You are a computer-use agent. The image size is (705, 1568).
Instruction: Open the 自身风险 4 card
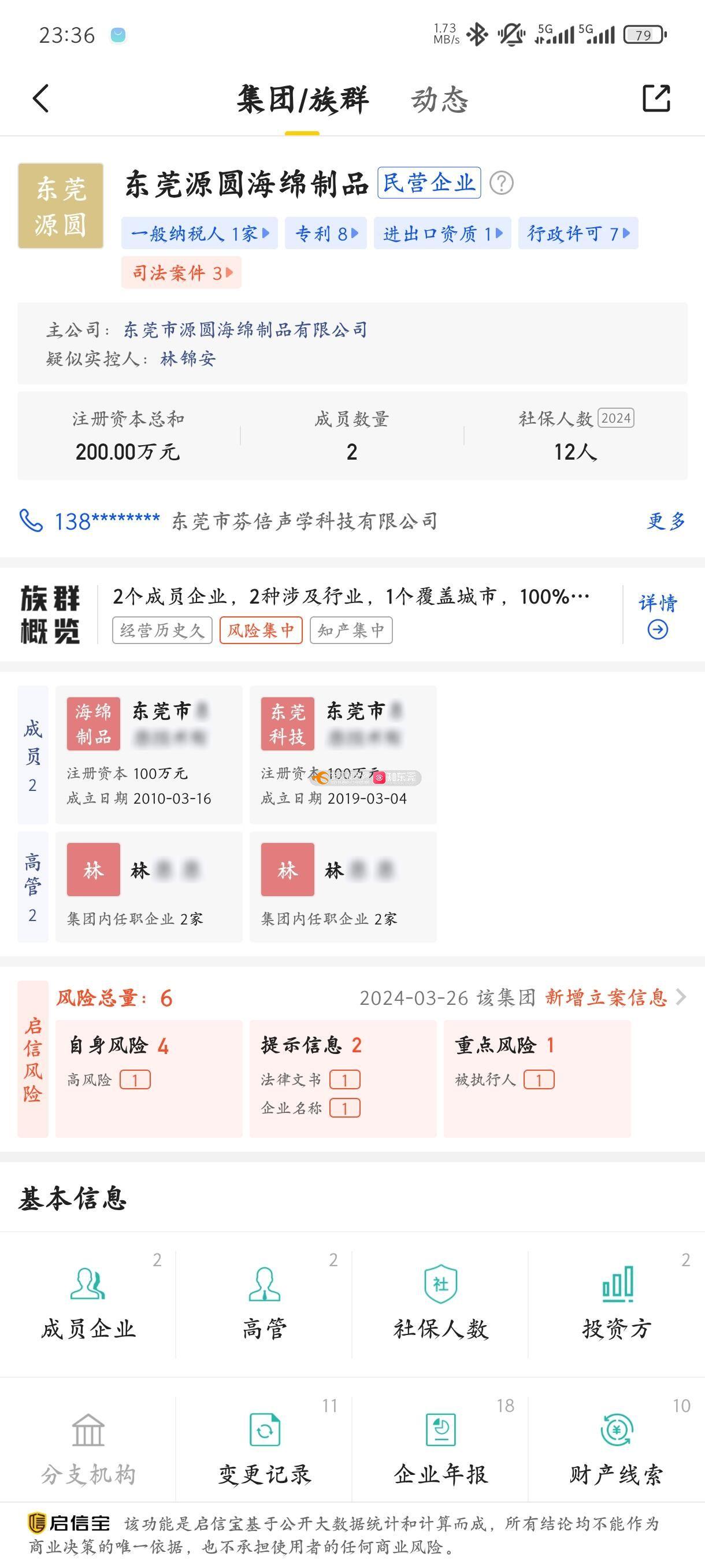149,1077
